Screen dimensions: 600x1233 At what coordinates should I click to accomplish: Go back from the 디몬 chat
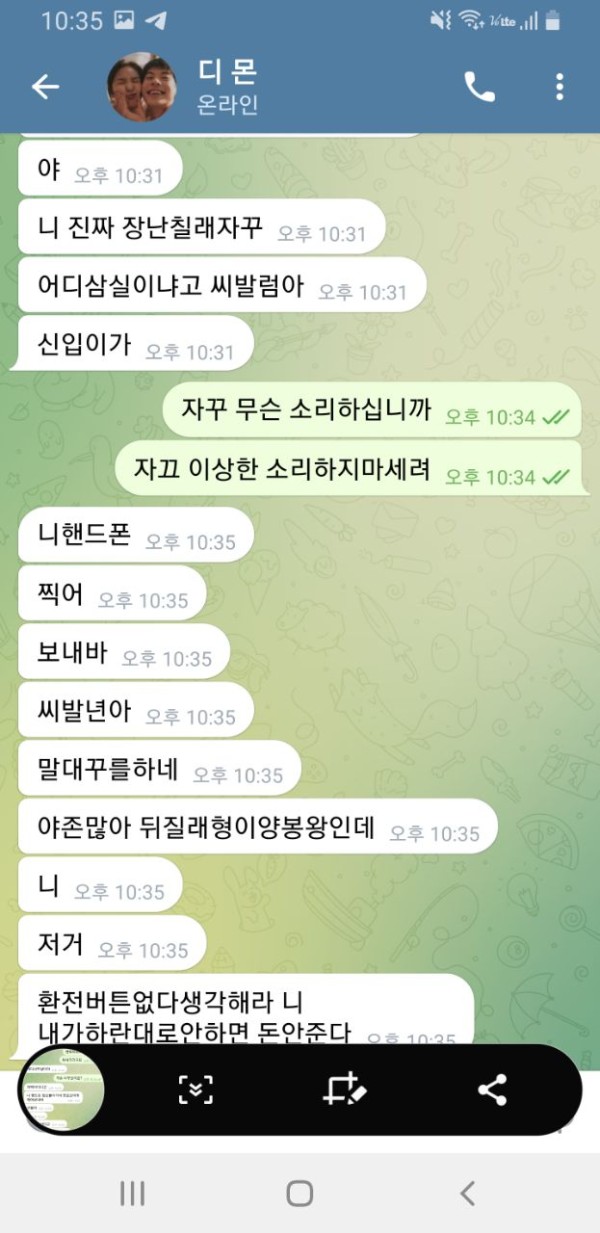pos(45,87)
